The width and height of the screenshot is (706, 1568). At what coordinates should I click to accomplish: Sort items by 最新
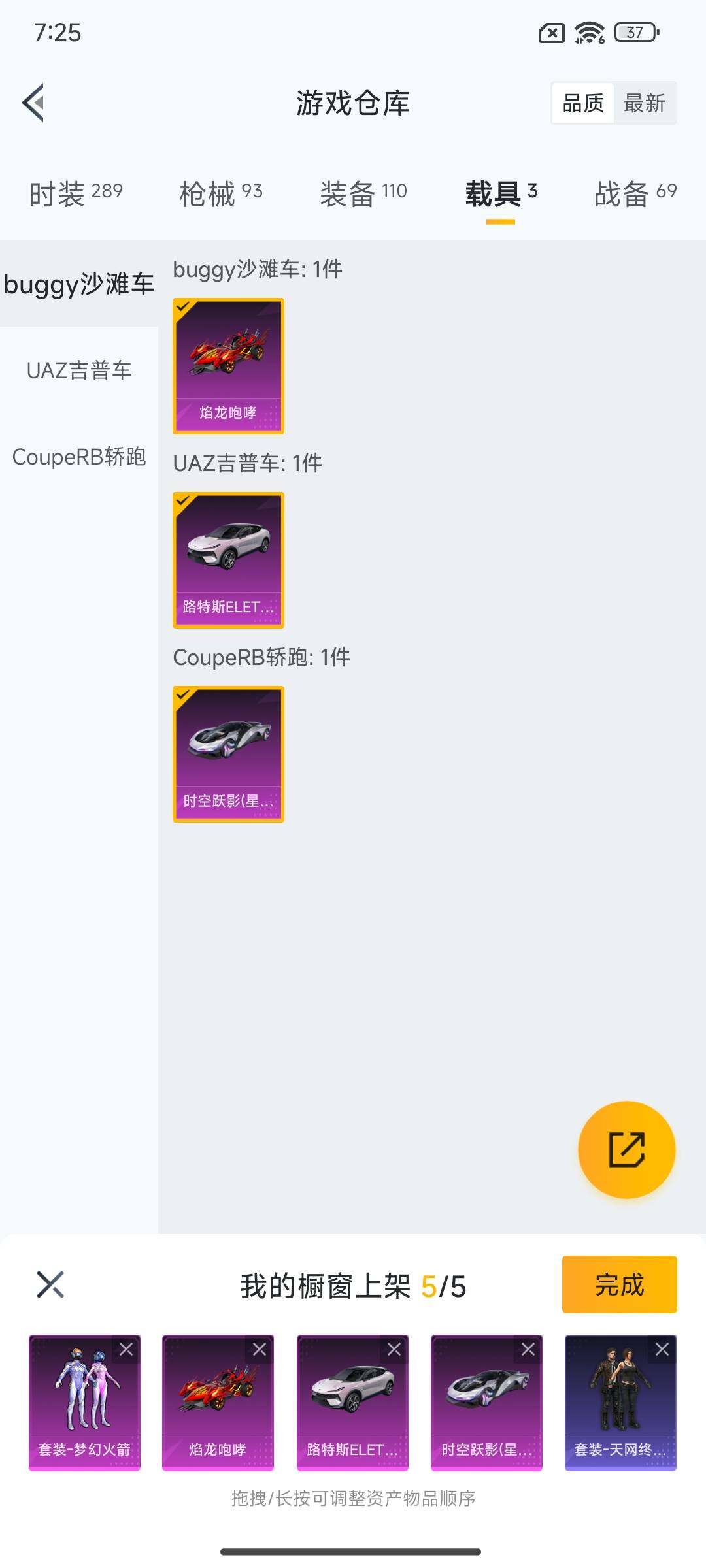[x=644, y=103]
